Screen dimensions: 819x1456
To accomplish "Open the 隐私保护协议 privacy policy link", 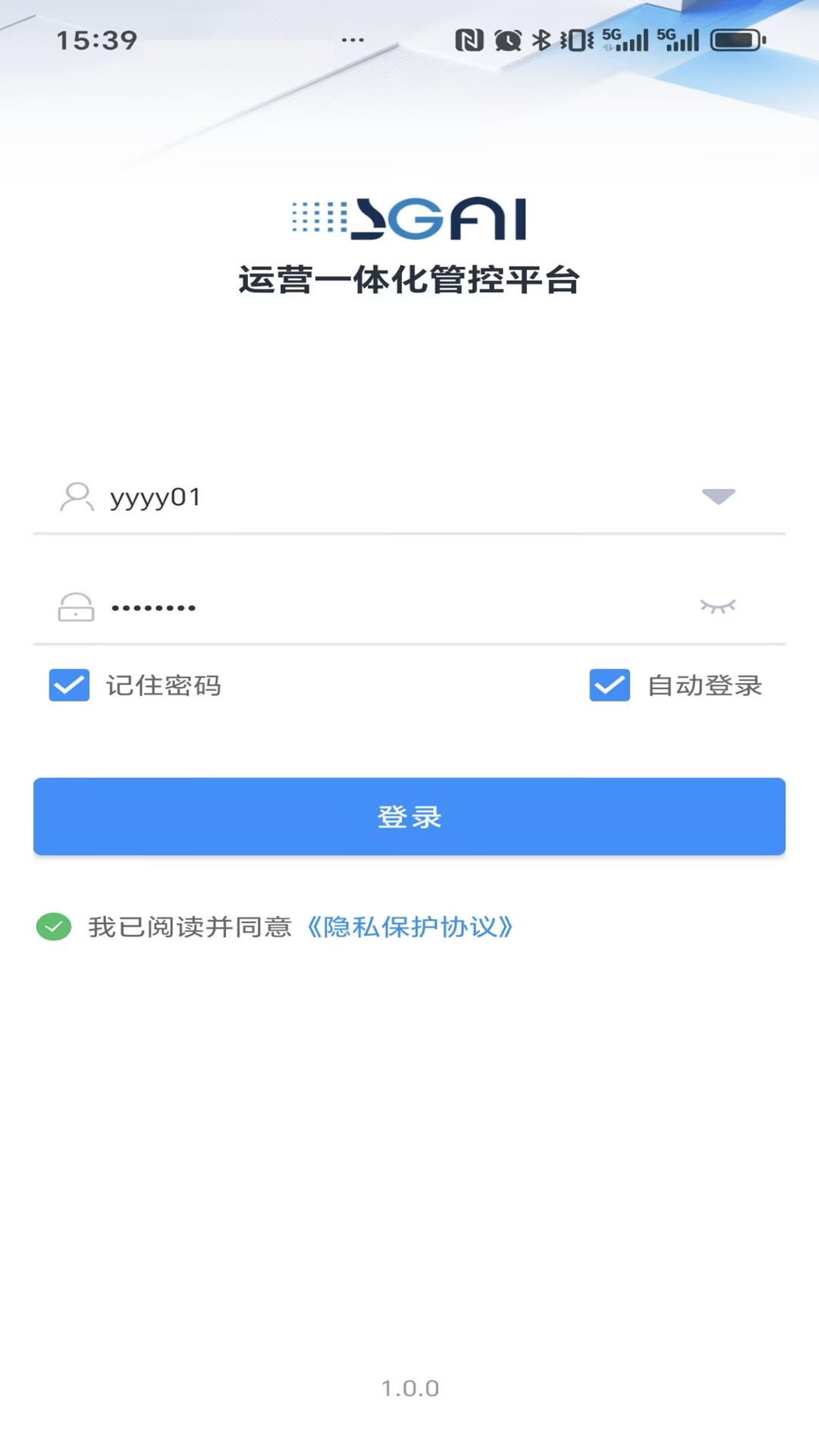I will point(411,926).
